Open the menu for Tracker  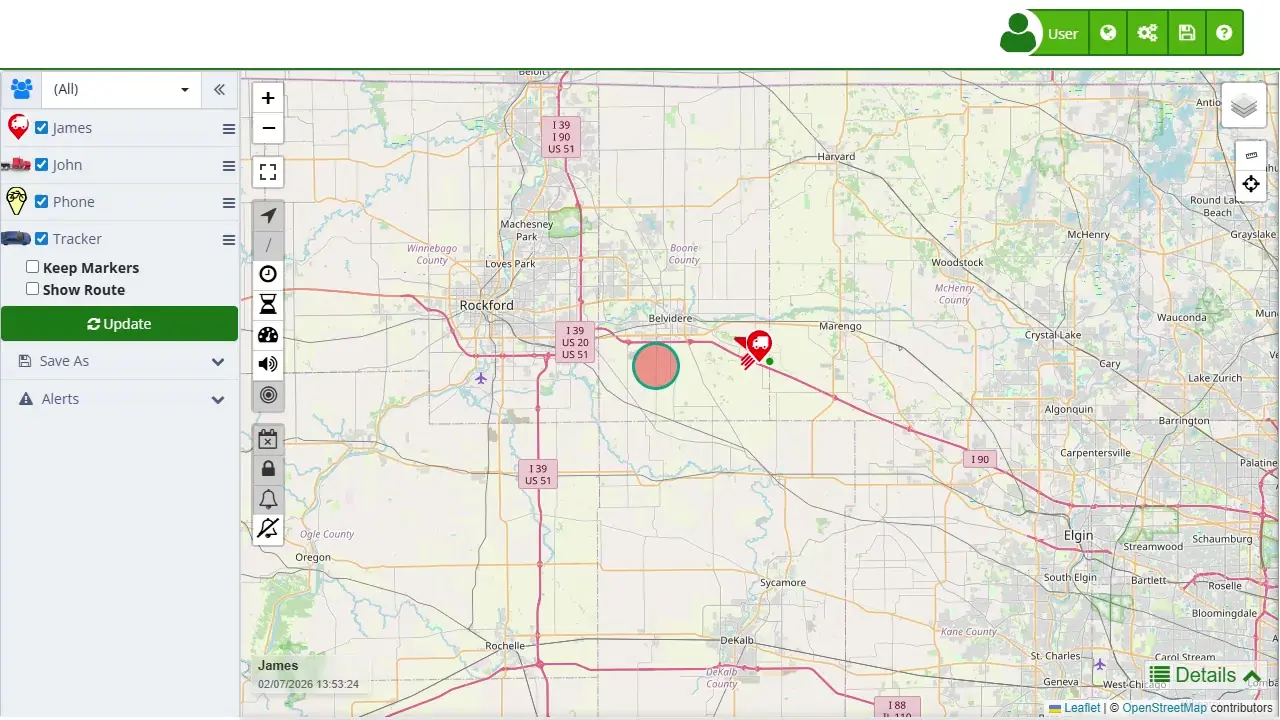pos(228,240)
